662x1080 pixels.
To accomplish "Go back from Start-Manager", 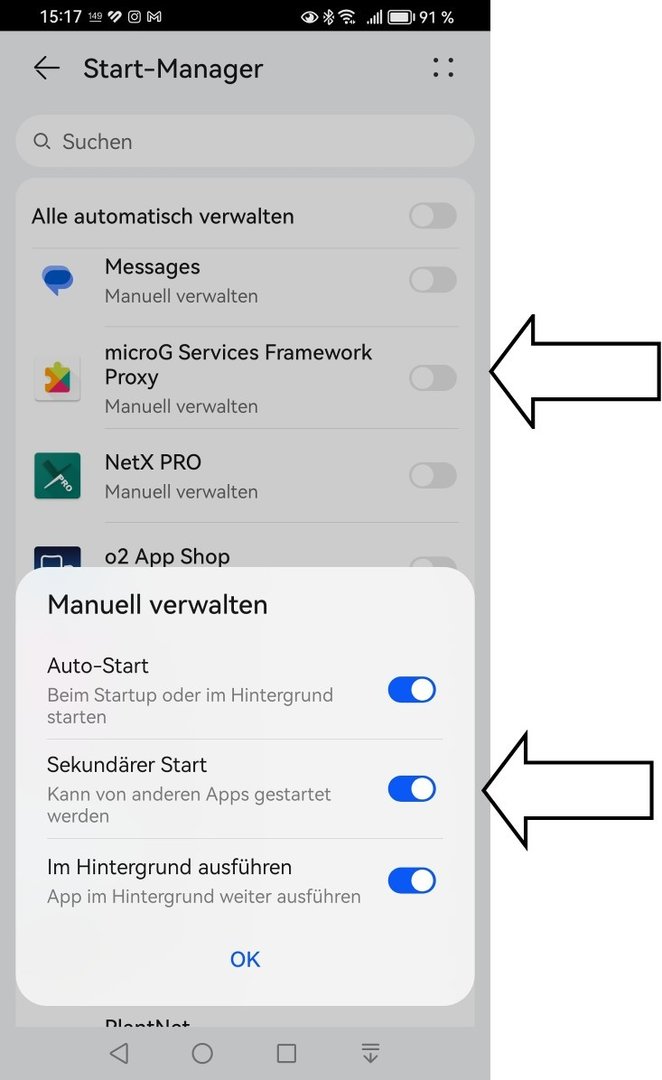I will click(x=46, y=68).
